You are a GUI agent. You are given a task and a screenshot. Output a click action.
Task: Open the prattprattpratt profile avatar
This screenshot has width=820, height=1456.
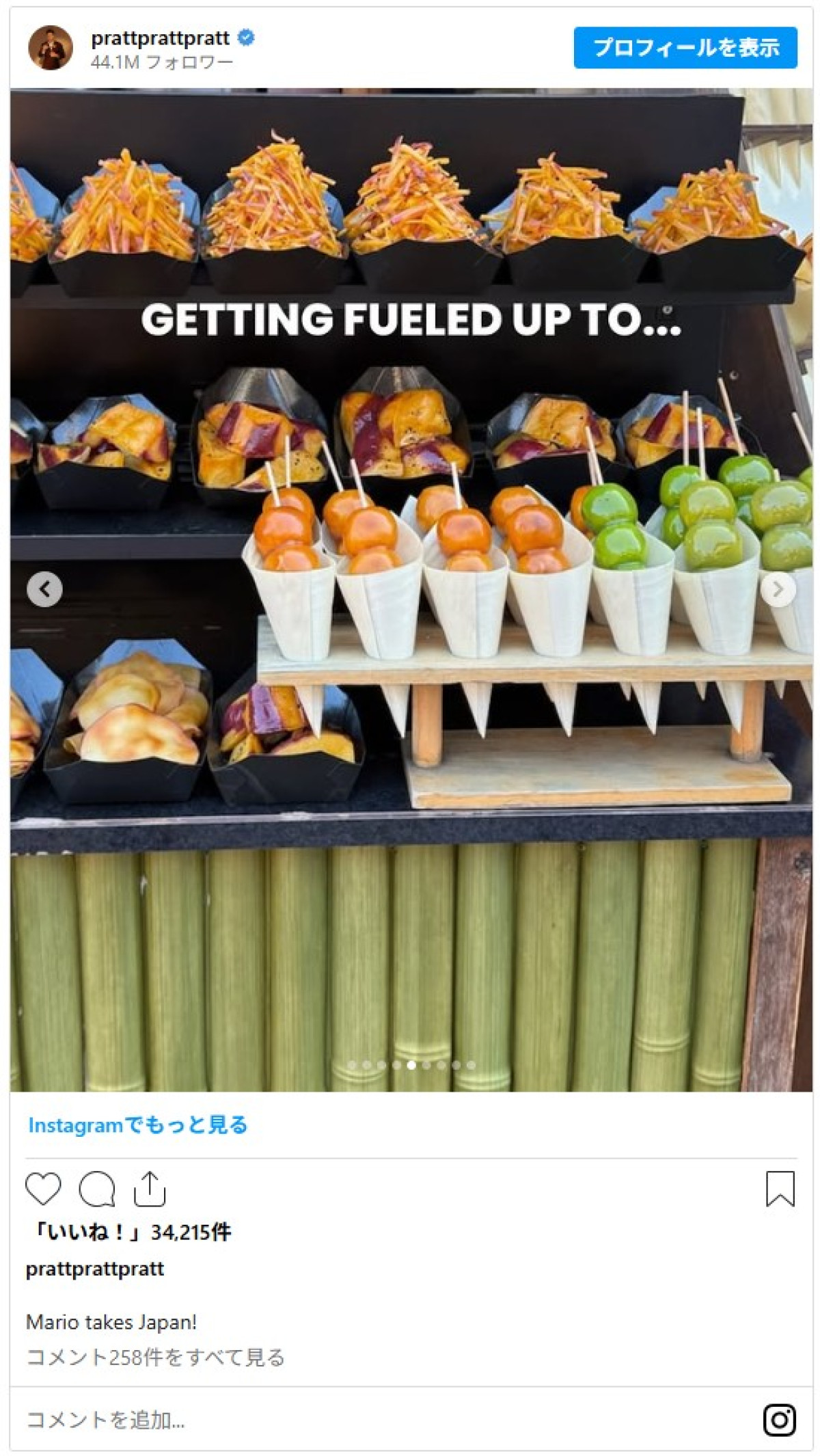51,48
